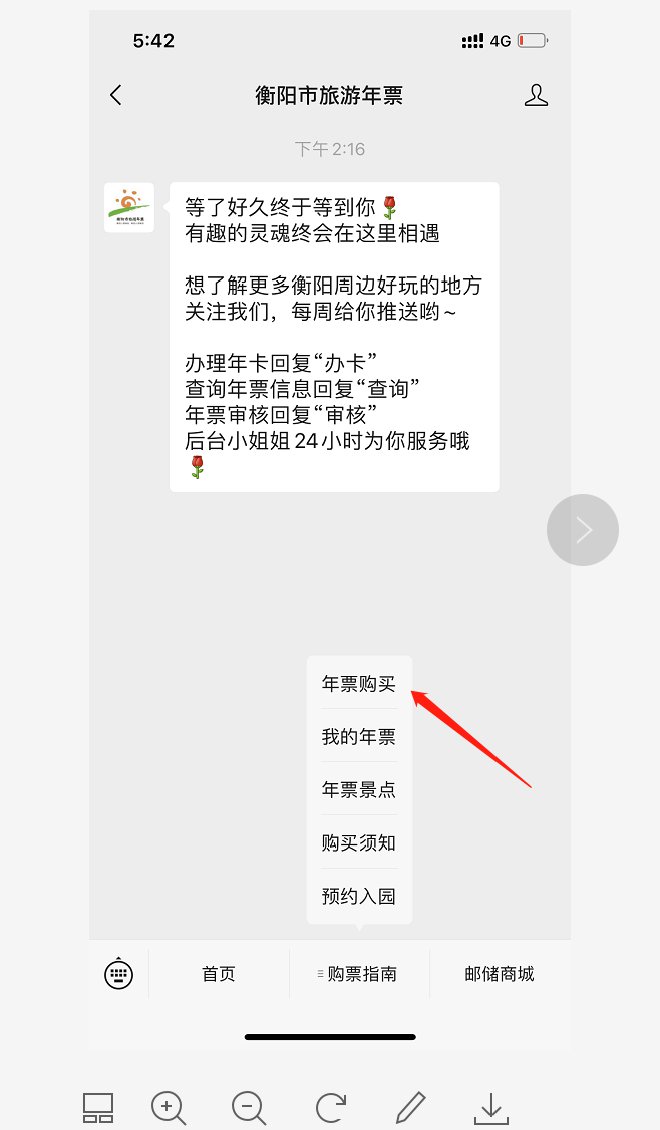Edit the image with the pencil
This screenshot has width=660, height=1130.
[410, 1107]
